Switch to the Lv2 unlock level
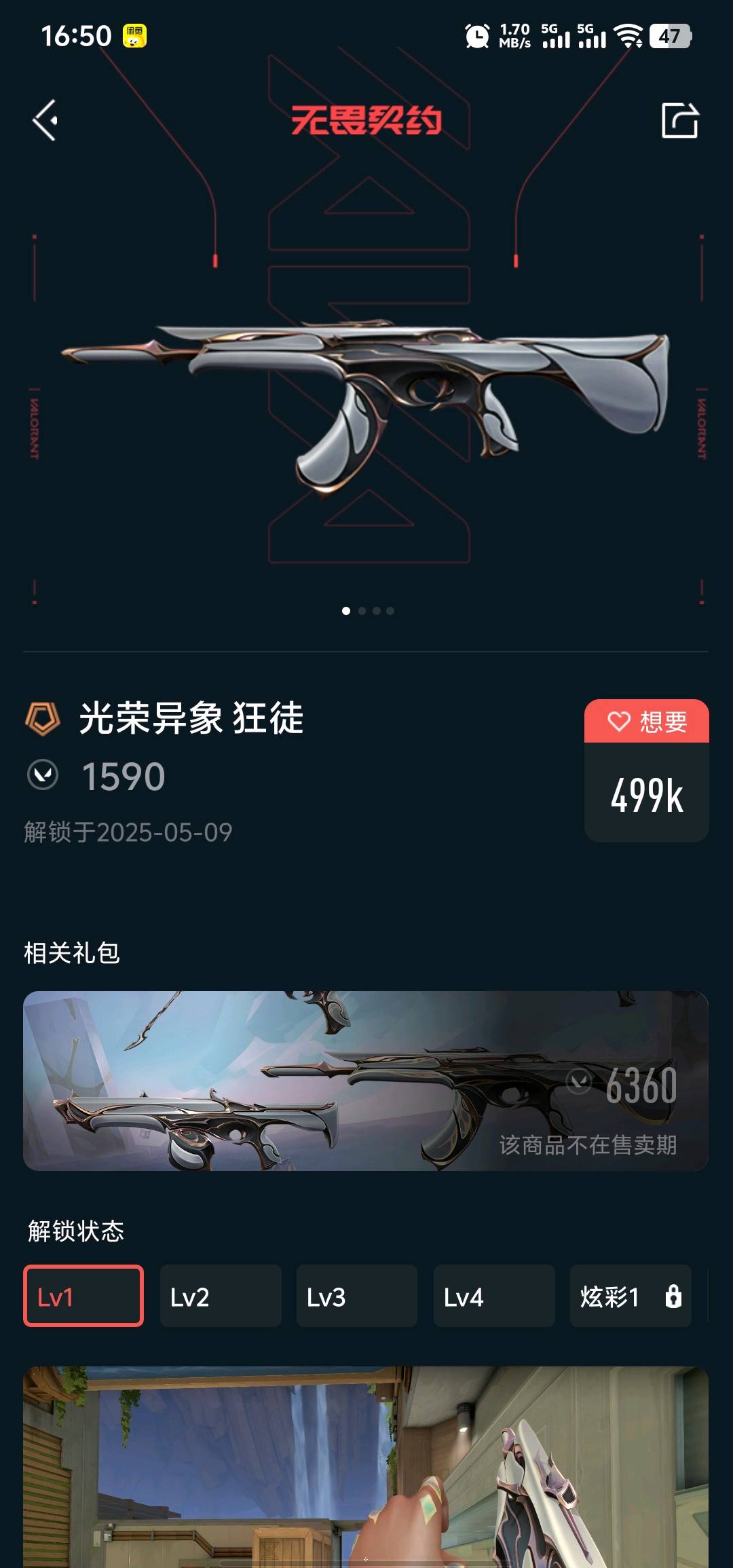 (220, 1296)
